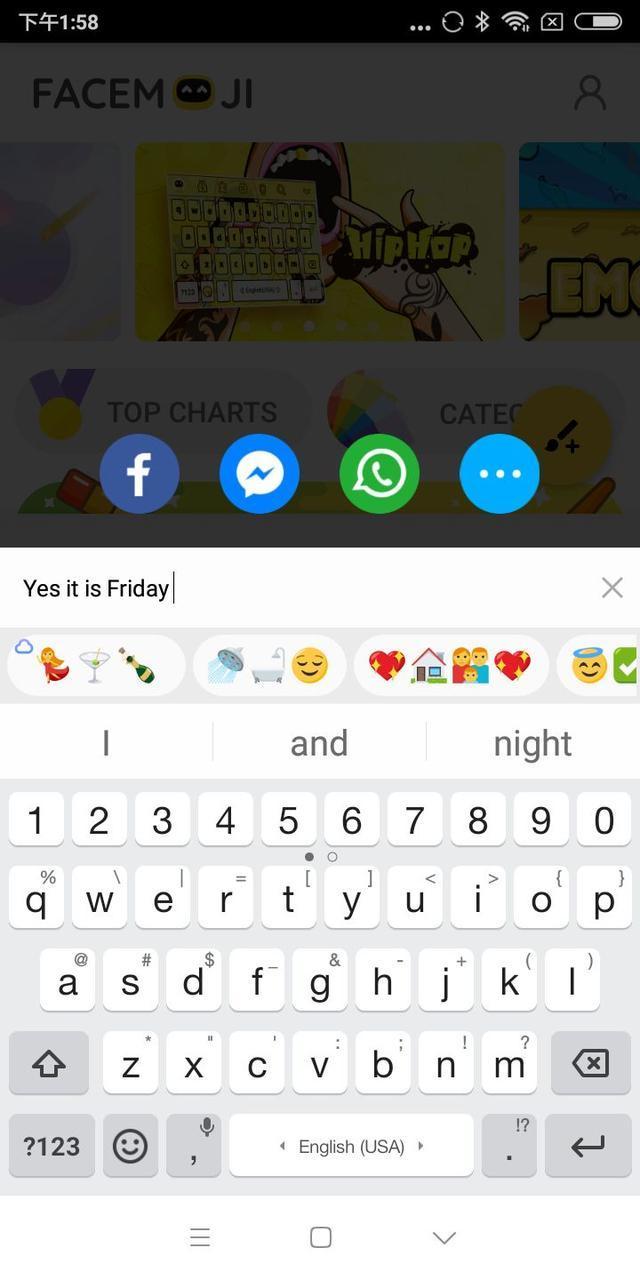Viewport: 640px width, 1280px height.
Task: Clear the typed text with X
Action: [612, 588]
